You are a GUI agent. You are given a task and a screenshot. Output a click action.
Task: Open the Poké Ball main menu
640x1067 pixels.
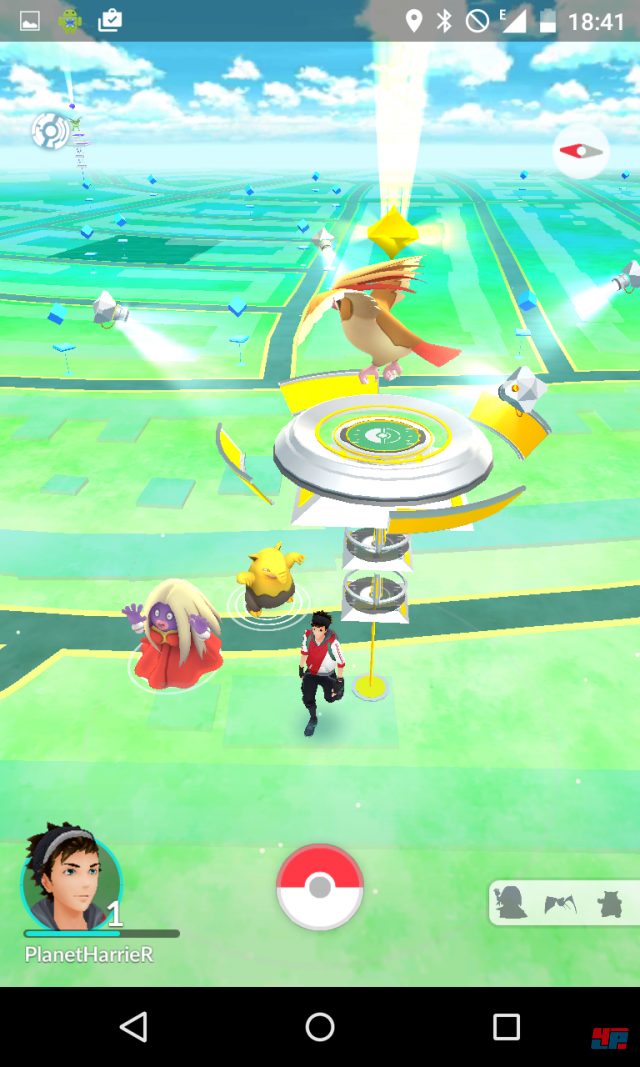pyautogui.click(x=319, y=887)
